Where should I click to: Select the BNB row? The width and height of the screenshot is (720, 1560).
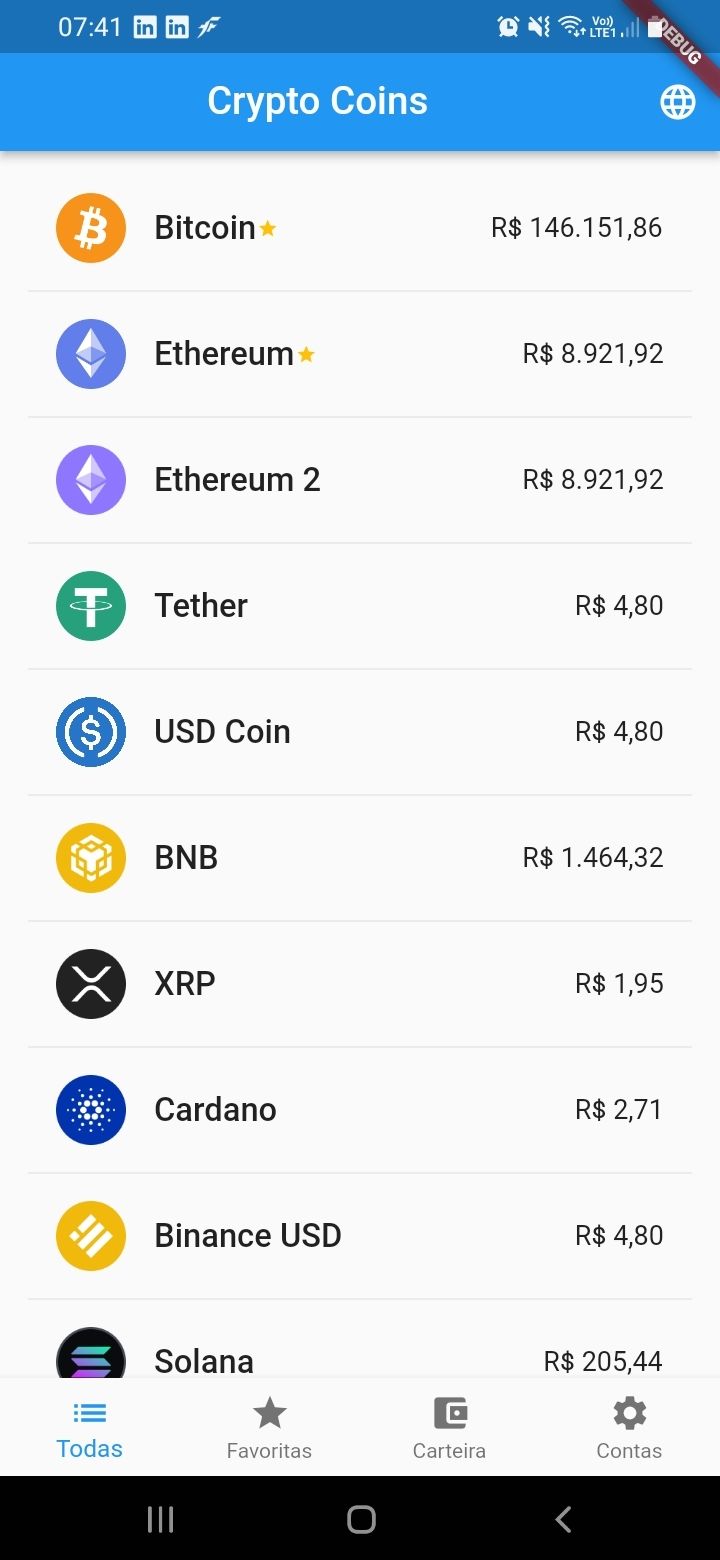(x=360, y=858)
